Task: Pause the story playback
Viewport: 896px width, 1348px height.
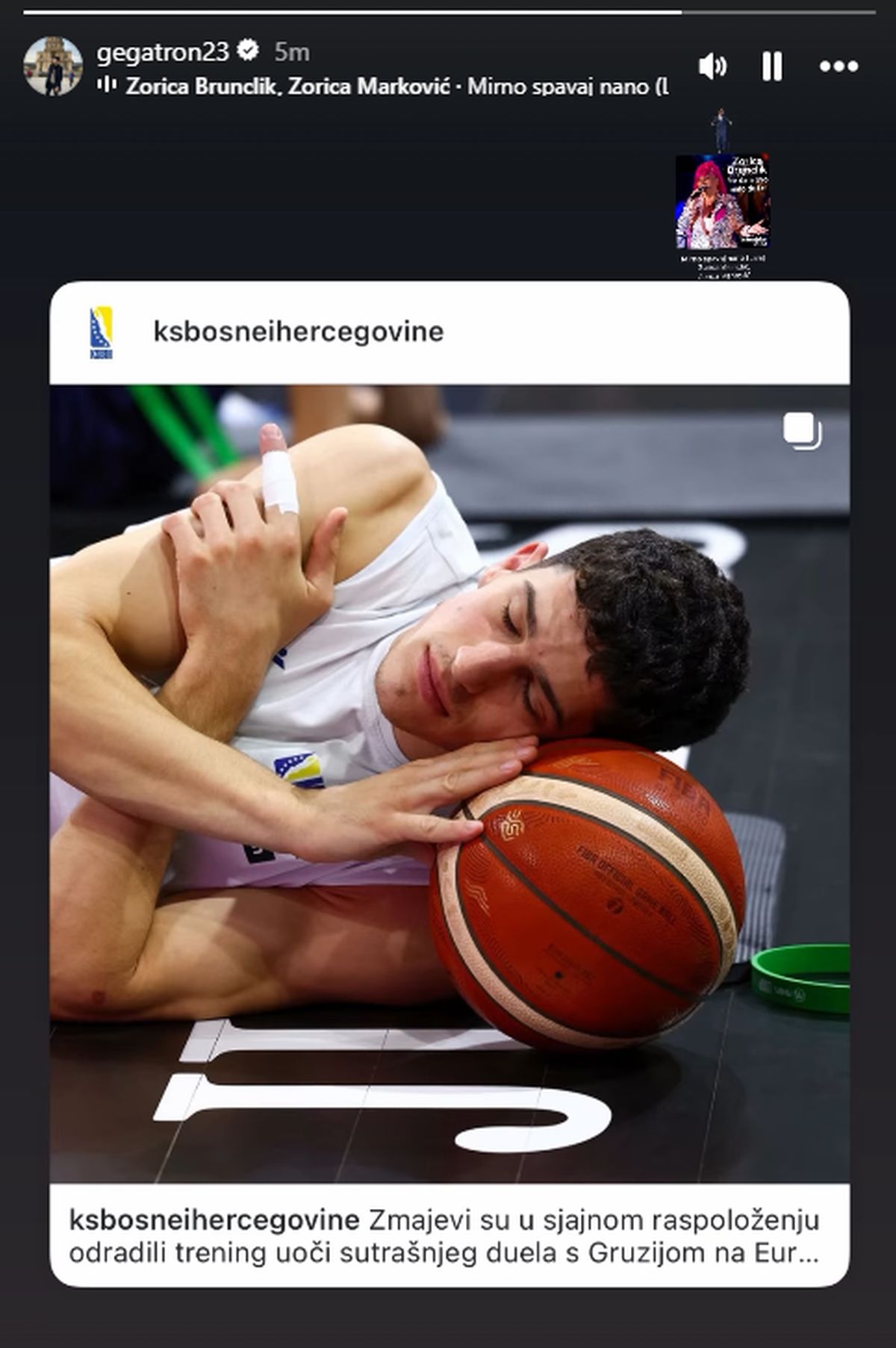Action: pyautogui.click(x=772, y=67)
